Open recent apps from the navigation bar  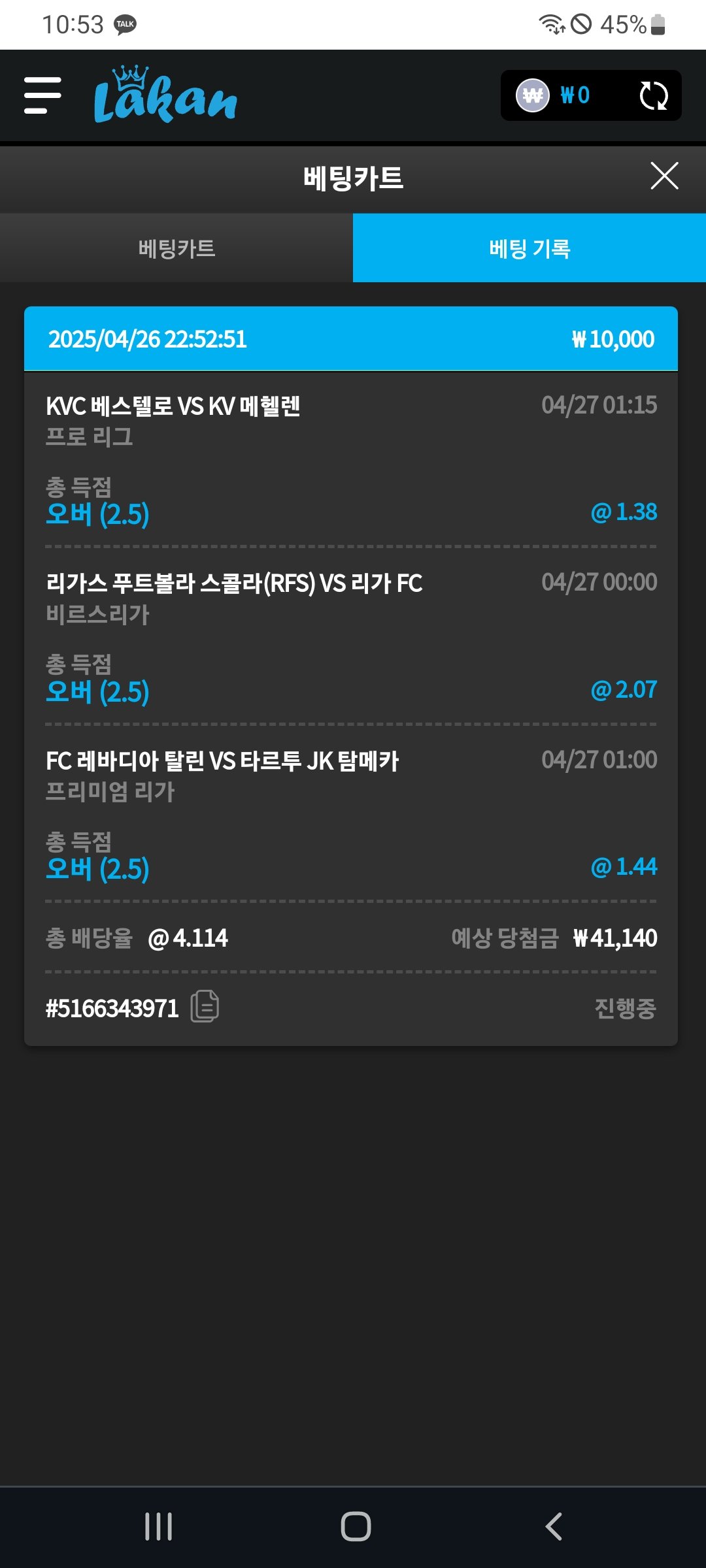click(158, 1527)
